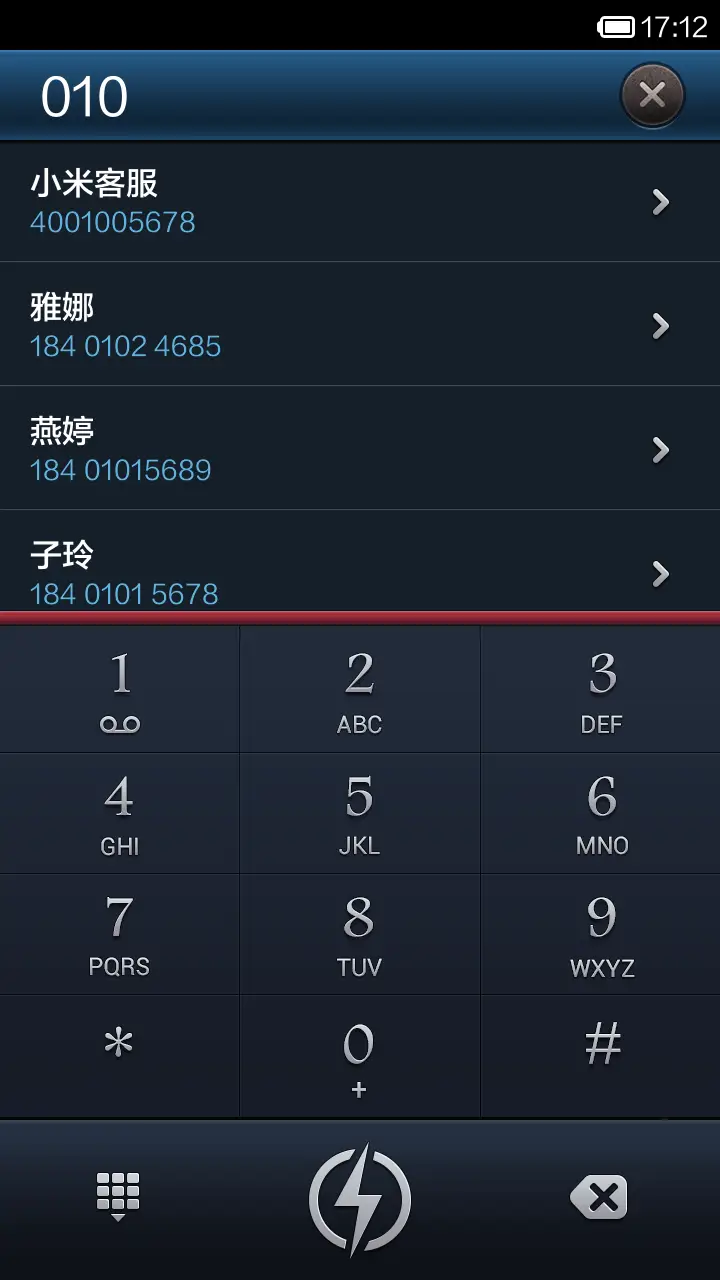
Task: Tap the backspace delete icon
Action: click(x=600, y=1196)
